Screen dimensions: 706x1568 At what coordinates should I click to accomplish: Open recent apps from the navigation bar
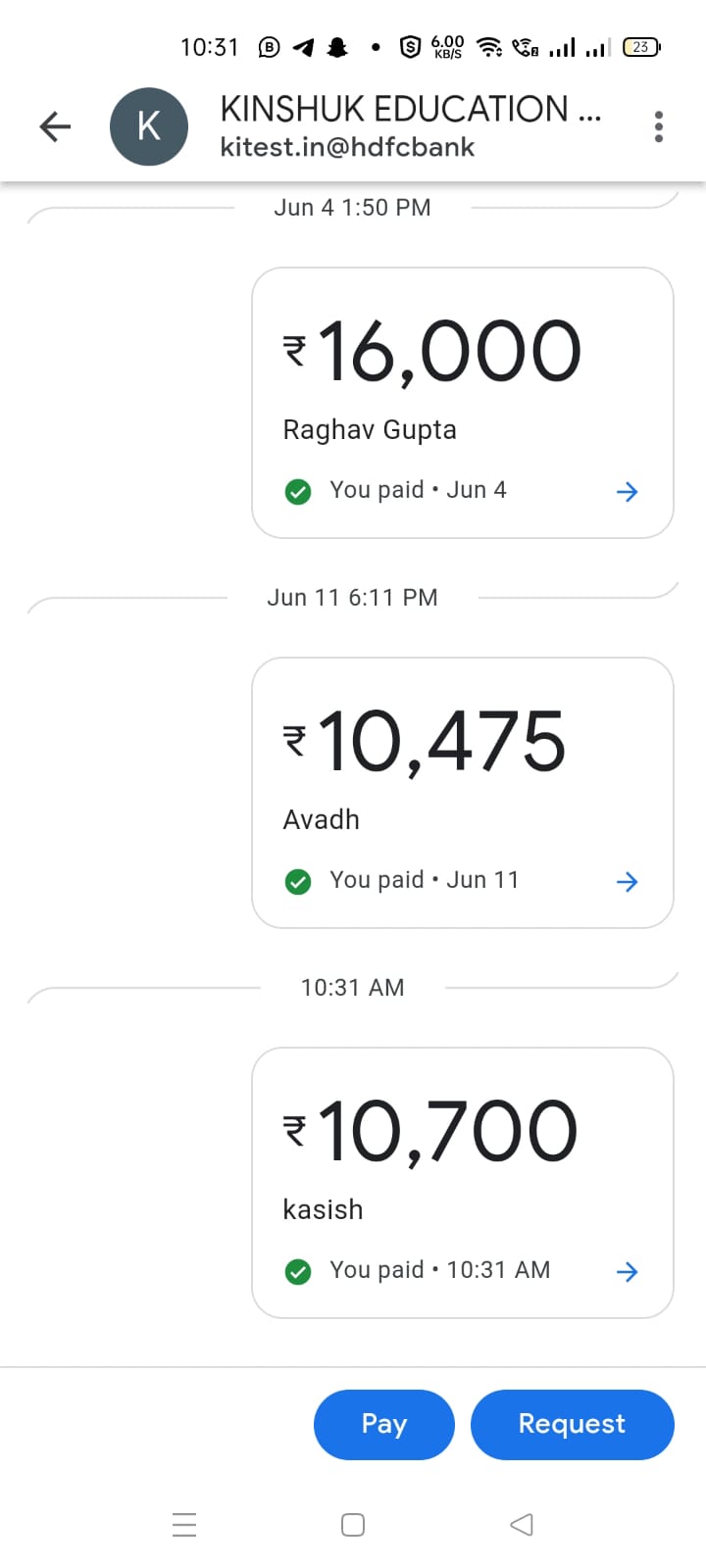click(x=184, y=1525)
